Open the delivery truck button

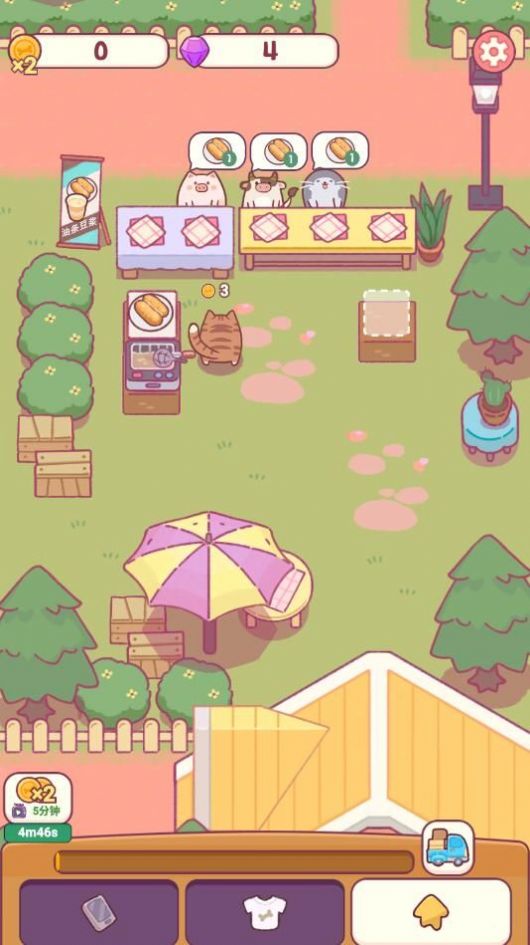tap(447, 847)
